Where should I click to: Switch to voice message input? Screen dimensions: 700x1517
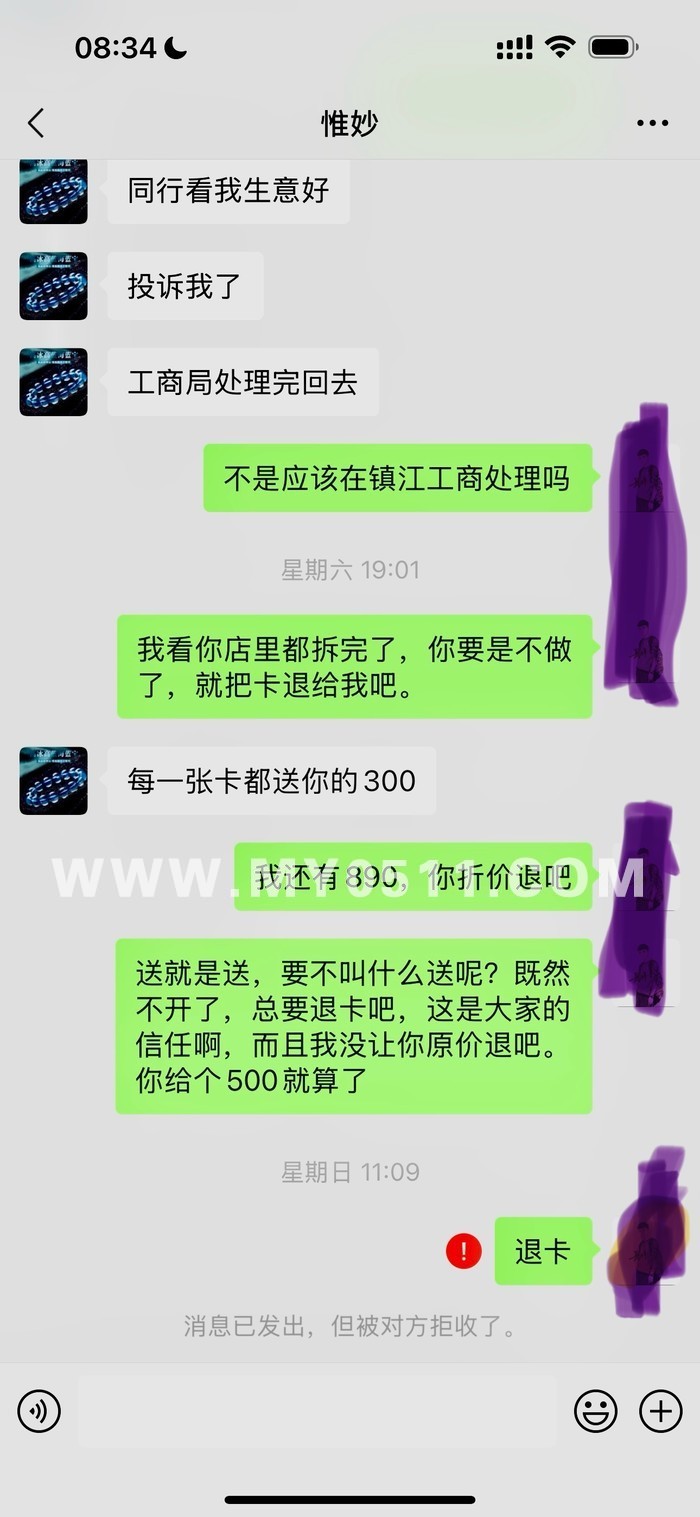[39, 1411]
